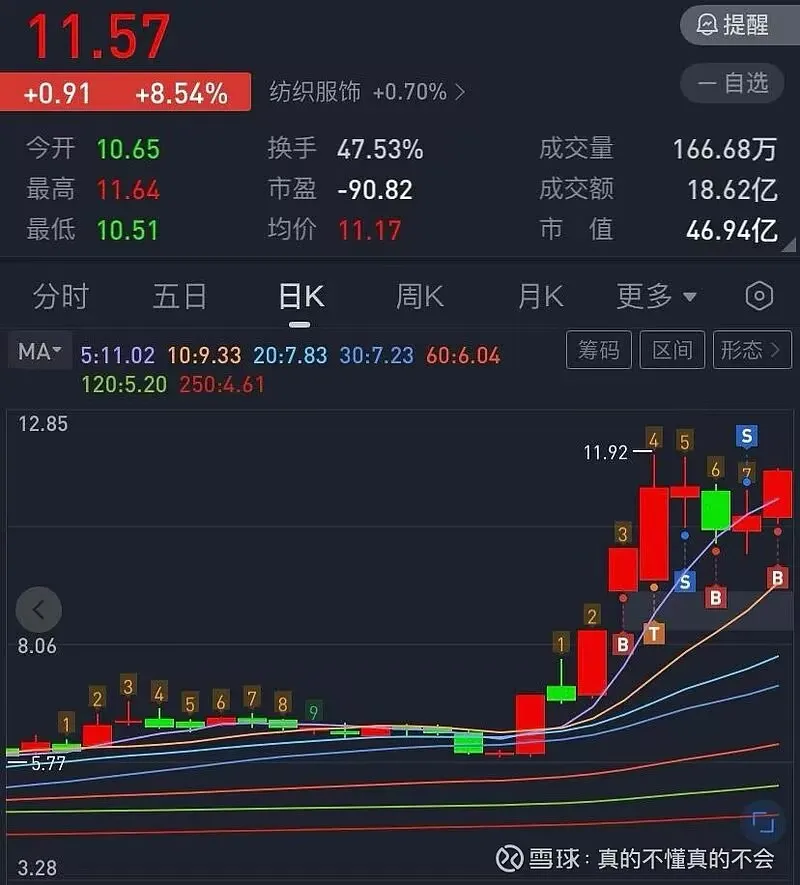Open the 纺织服饰 sector link
800x885 pixels.
[366, 93]
